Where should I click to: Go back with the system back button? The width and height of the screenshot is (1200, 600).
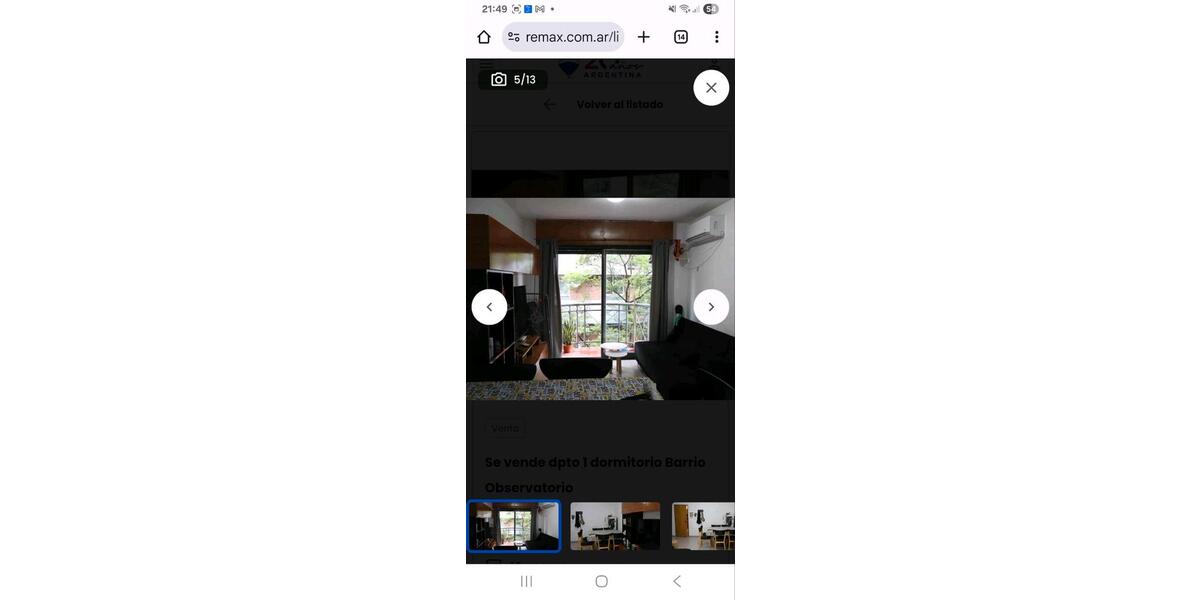tap(677, 581)
